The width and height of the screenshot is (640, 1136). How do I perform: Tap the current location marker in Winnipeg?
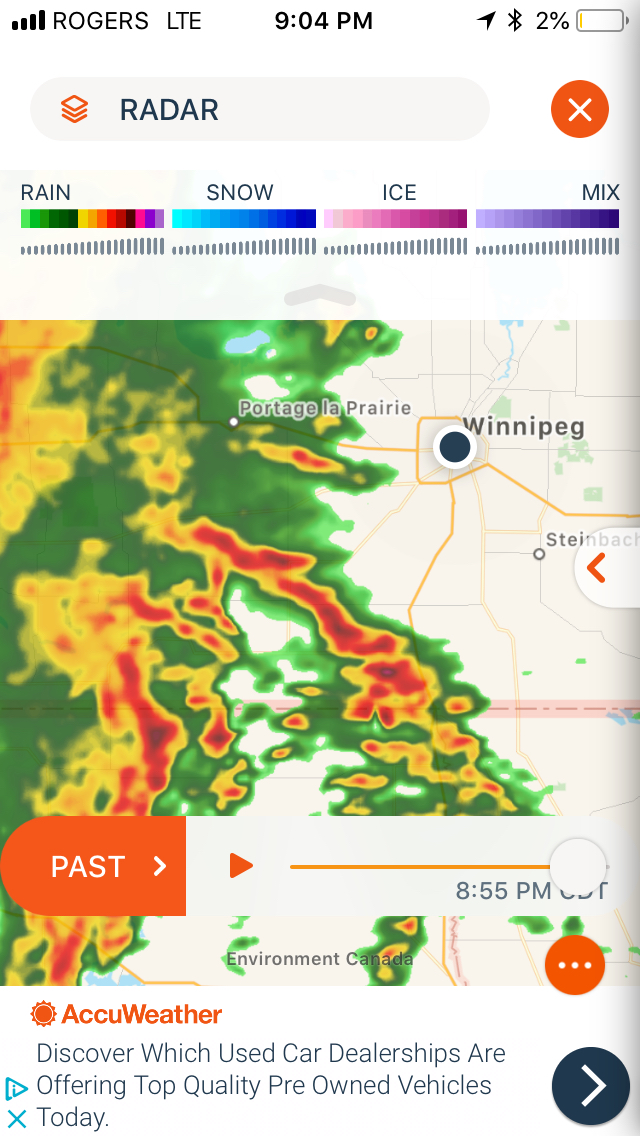coord(454,447)
